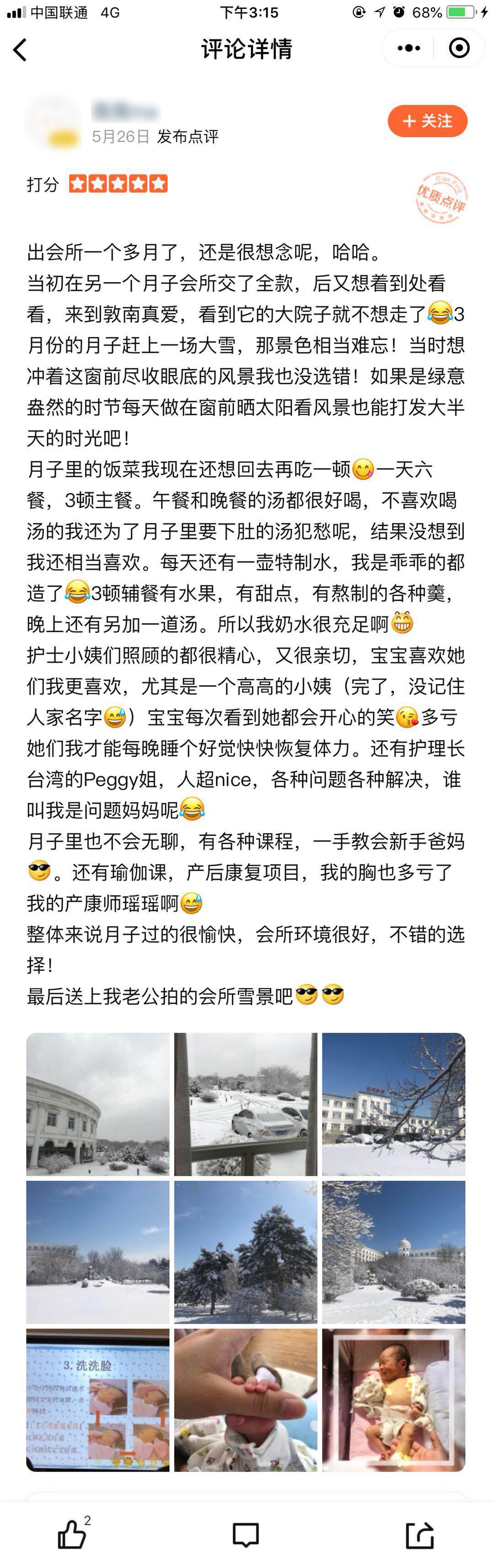Open the photo of the white building with branches
Viewport: 494px width, 1568px height.
pyautogui.click(x=393, y=1104)
